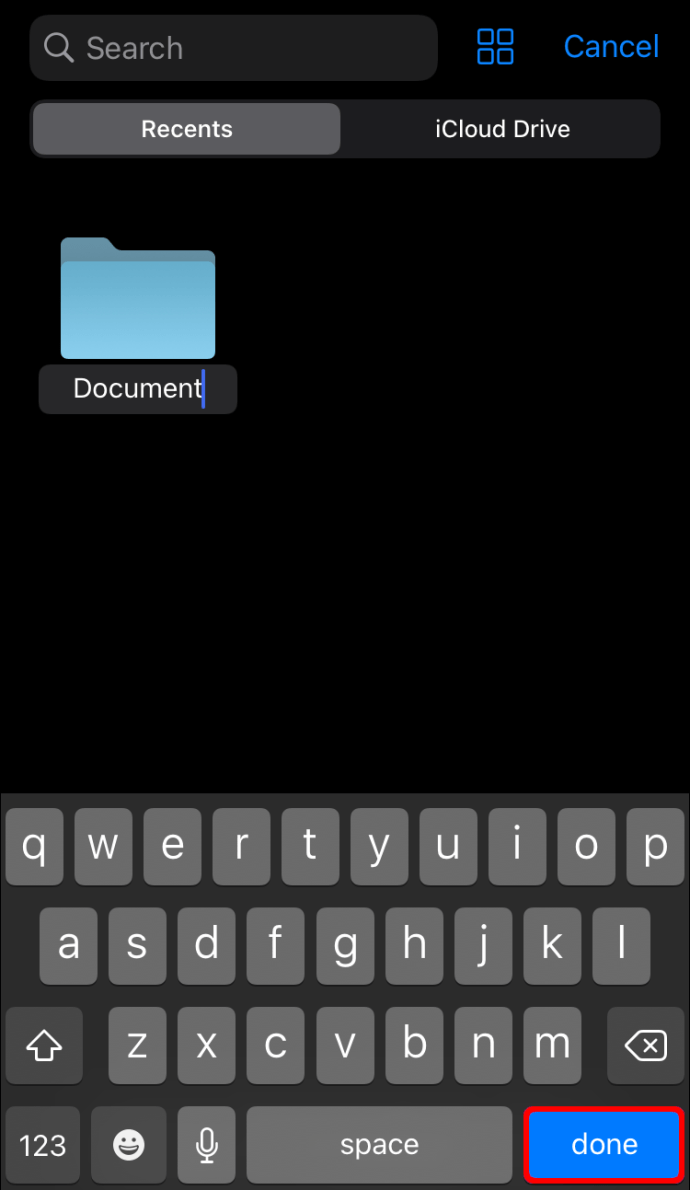Switch keyboard to 123 numbers
This screenshot has height=1190, width=690.
click(x=43, y=1144)
